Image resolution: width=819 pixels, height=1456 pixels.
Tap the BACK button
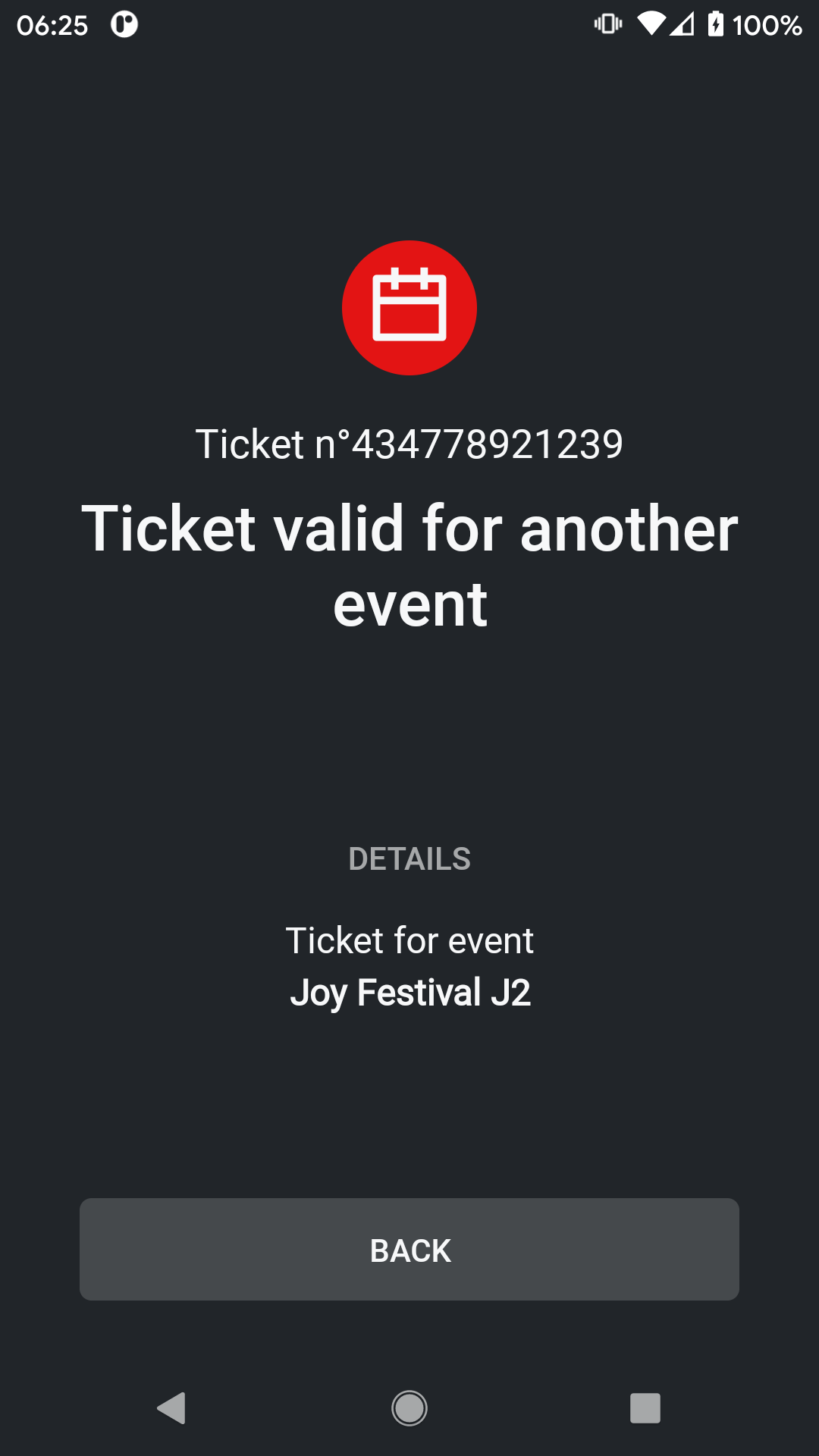[x=409, y=1249]
